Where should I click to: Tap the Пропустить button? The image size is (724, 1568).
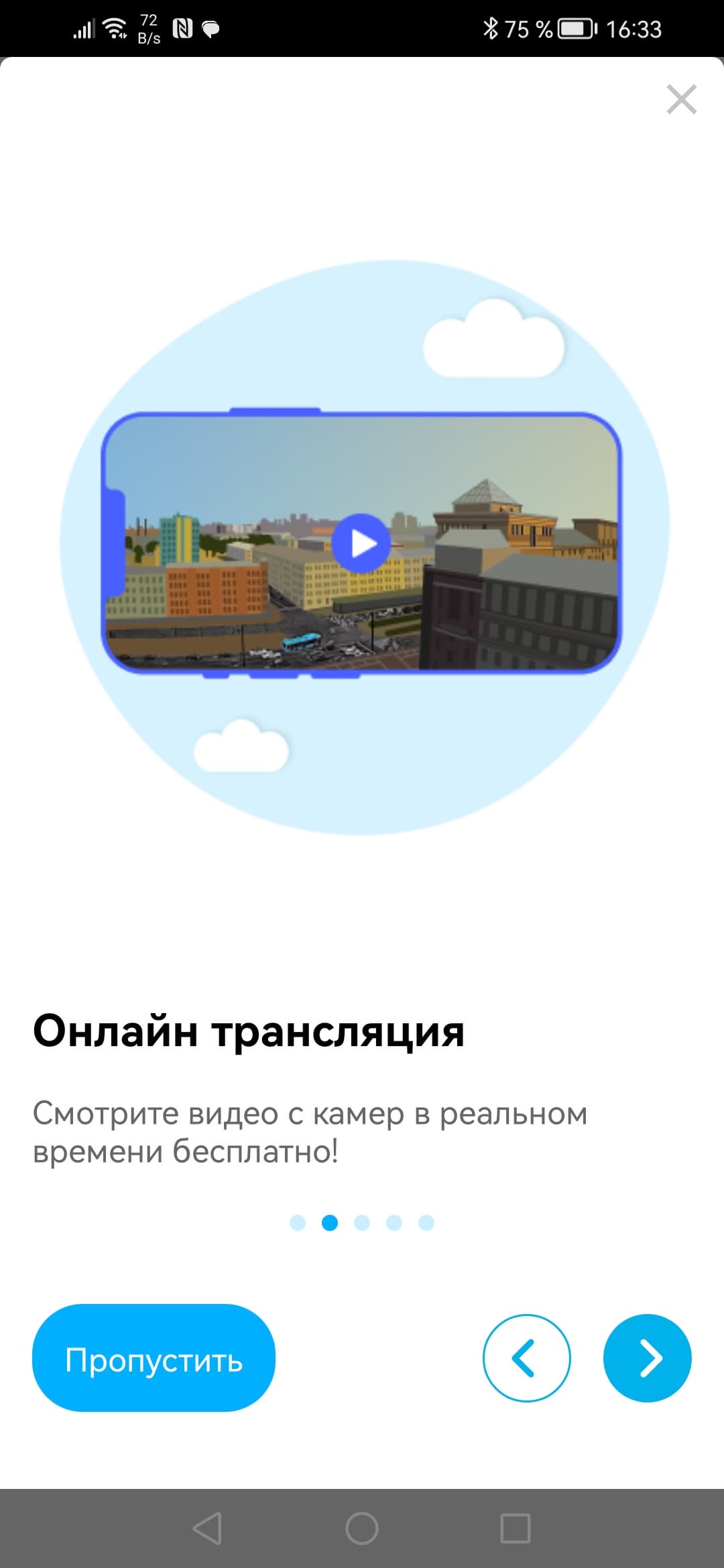[x=154, y=1358]
